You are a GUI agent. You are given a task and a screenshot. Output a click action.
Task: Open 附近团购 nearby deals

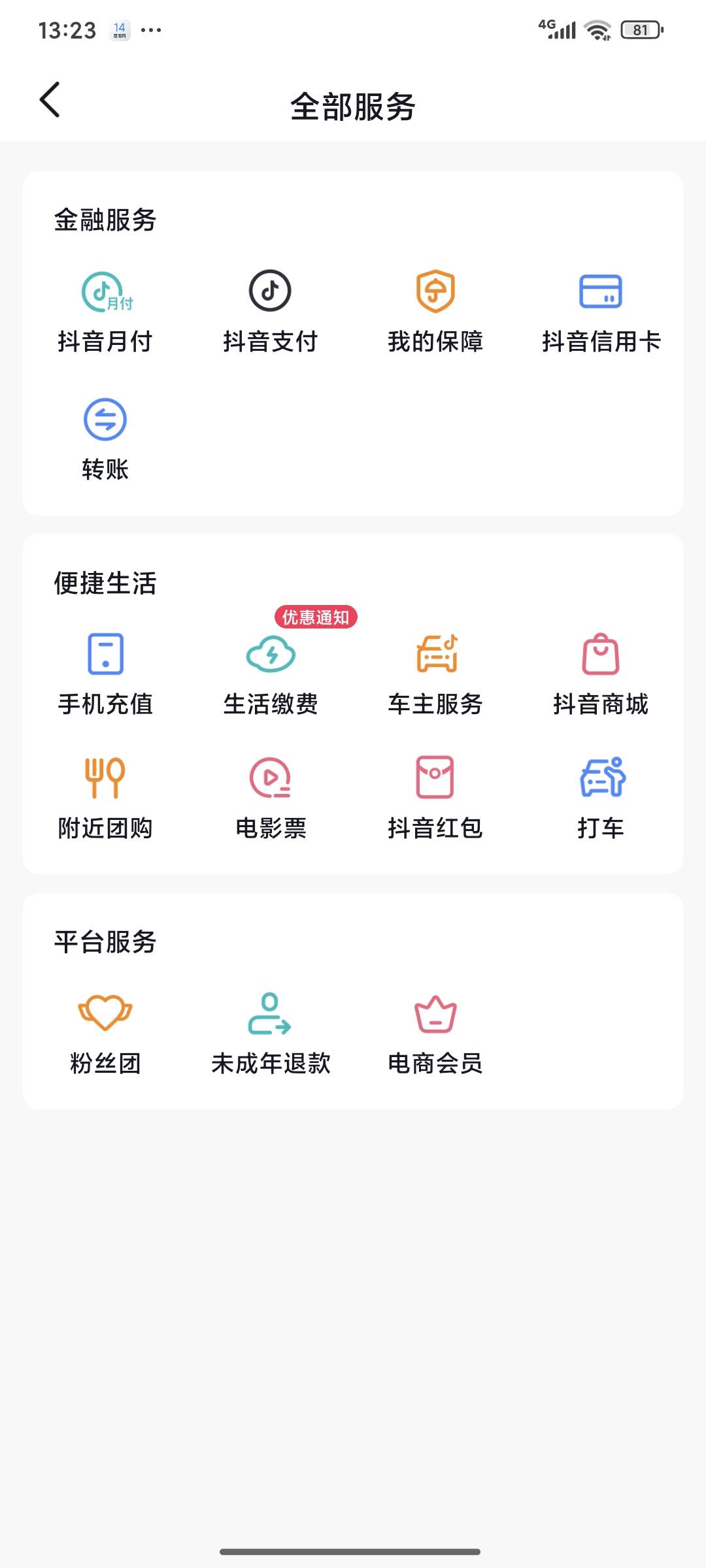[x=105, y=798]
